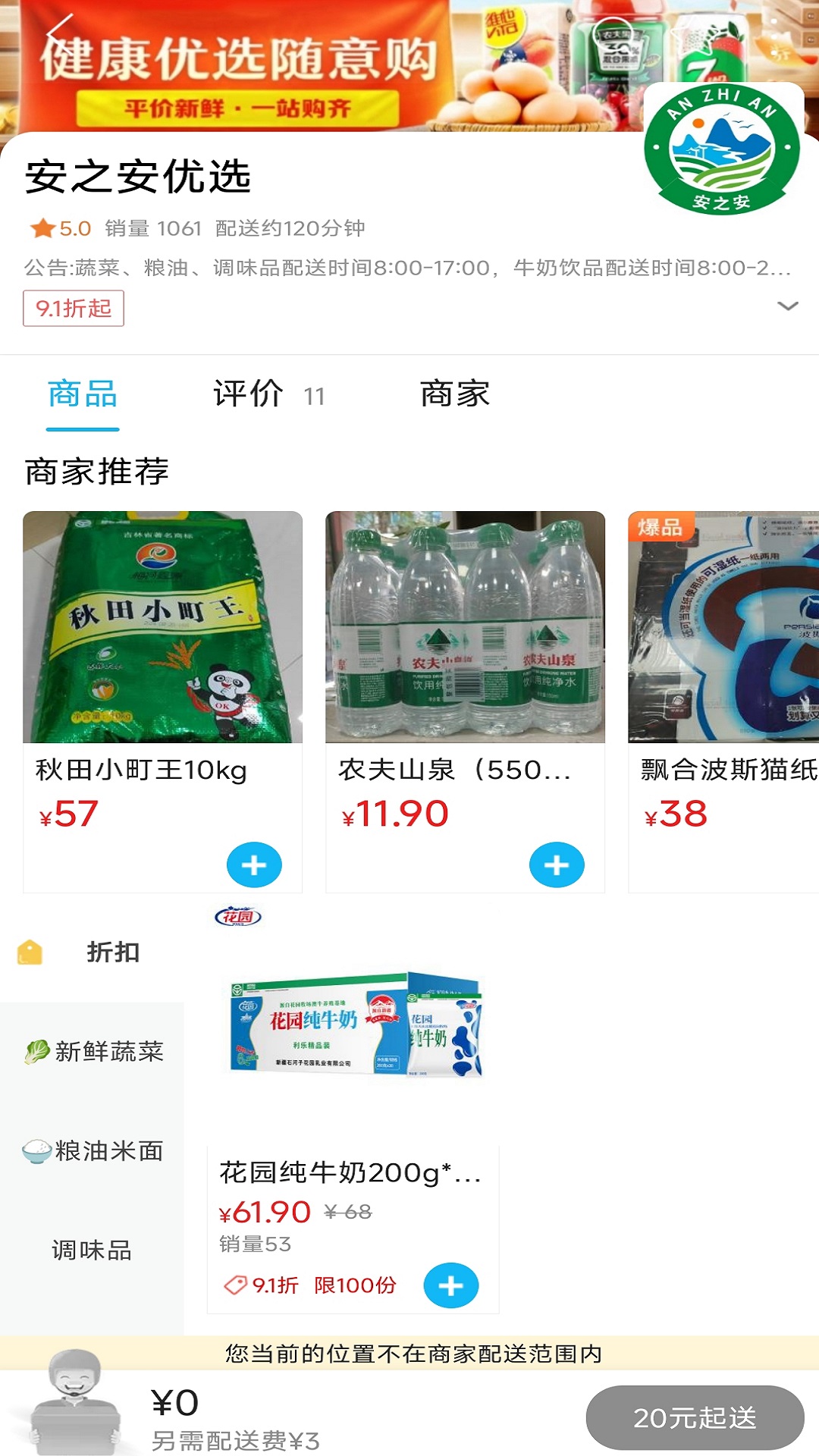819x1456 pixels.
Task: Click the 花园 brand logo icon
Action: click(239, 916)
